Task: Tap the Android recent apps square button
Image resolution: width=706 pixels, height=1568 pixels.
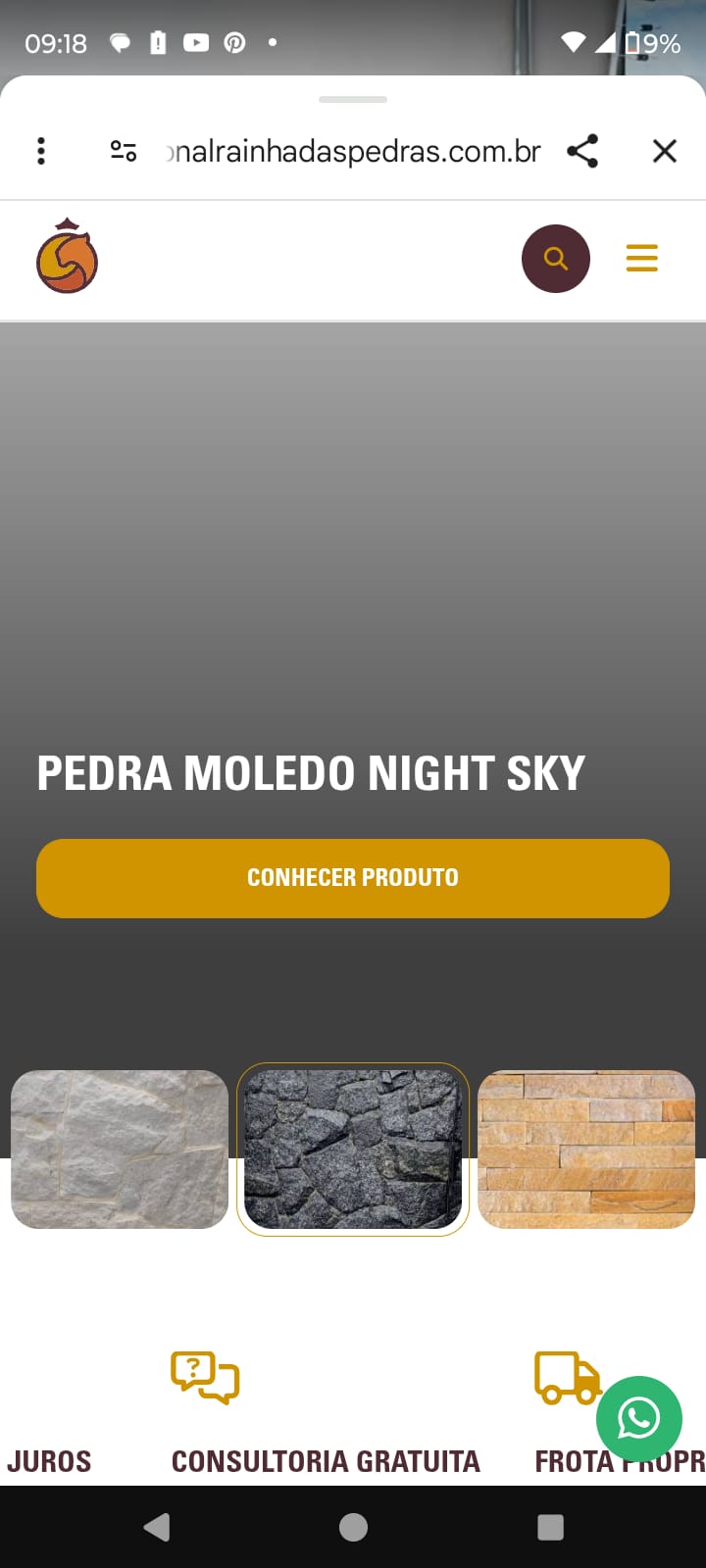Action: click(549, 1526)
